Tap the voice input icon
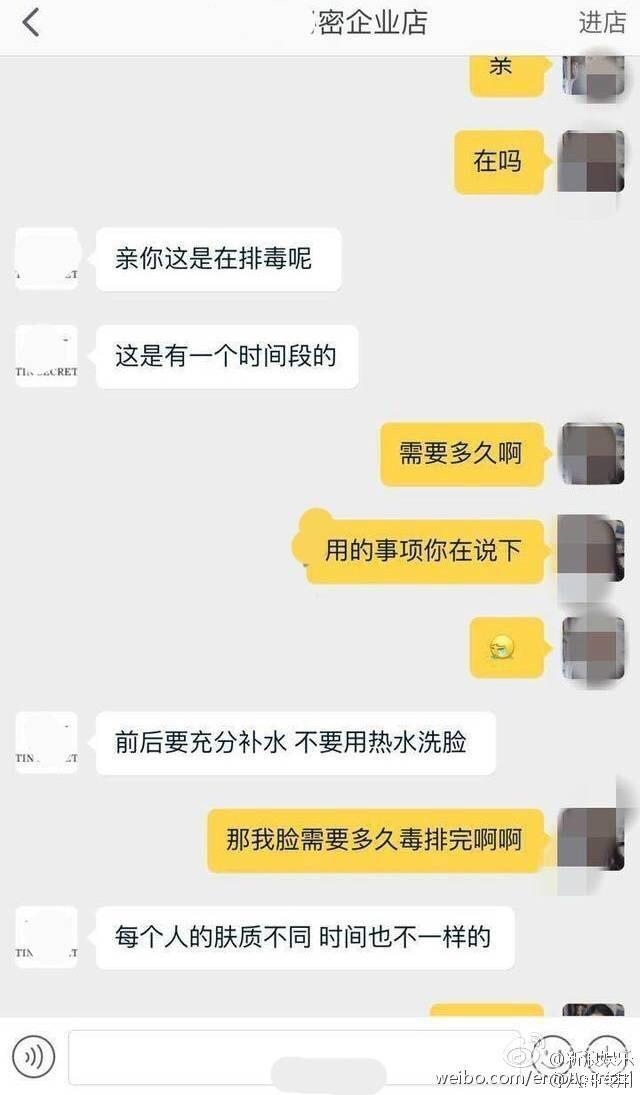This screenshot has height=1095, width=640. pyautogui.click(x=34, y=1056)
